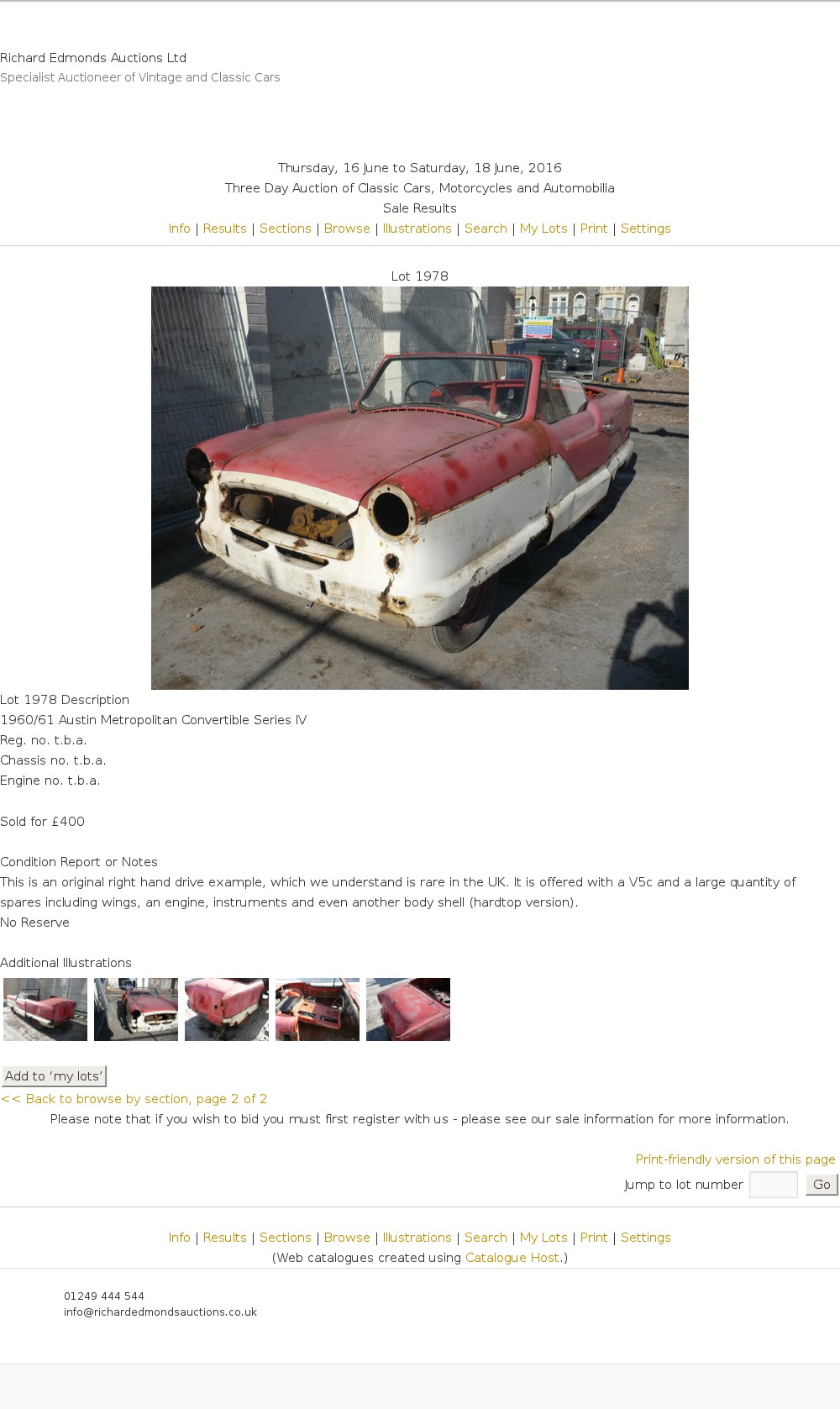Screen dimensions: 840x1409
Task: Open the bottom Settings link
Action: (645, 1238)
